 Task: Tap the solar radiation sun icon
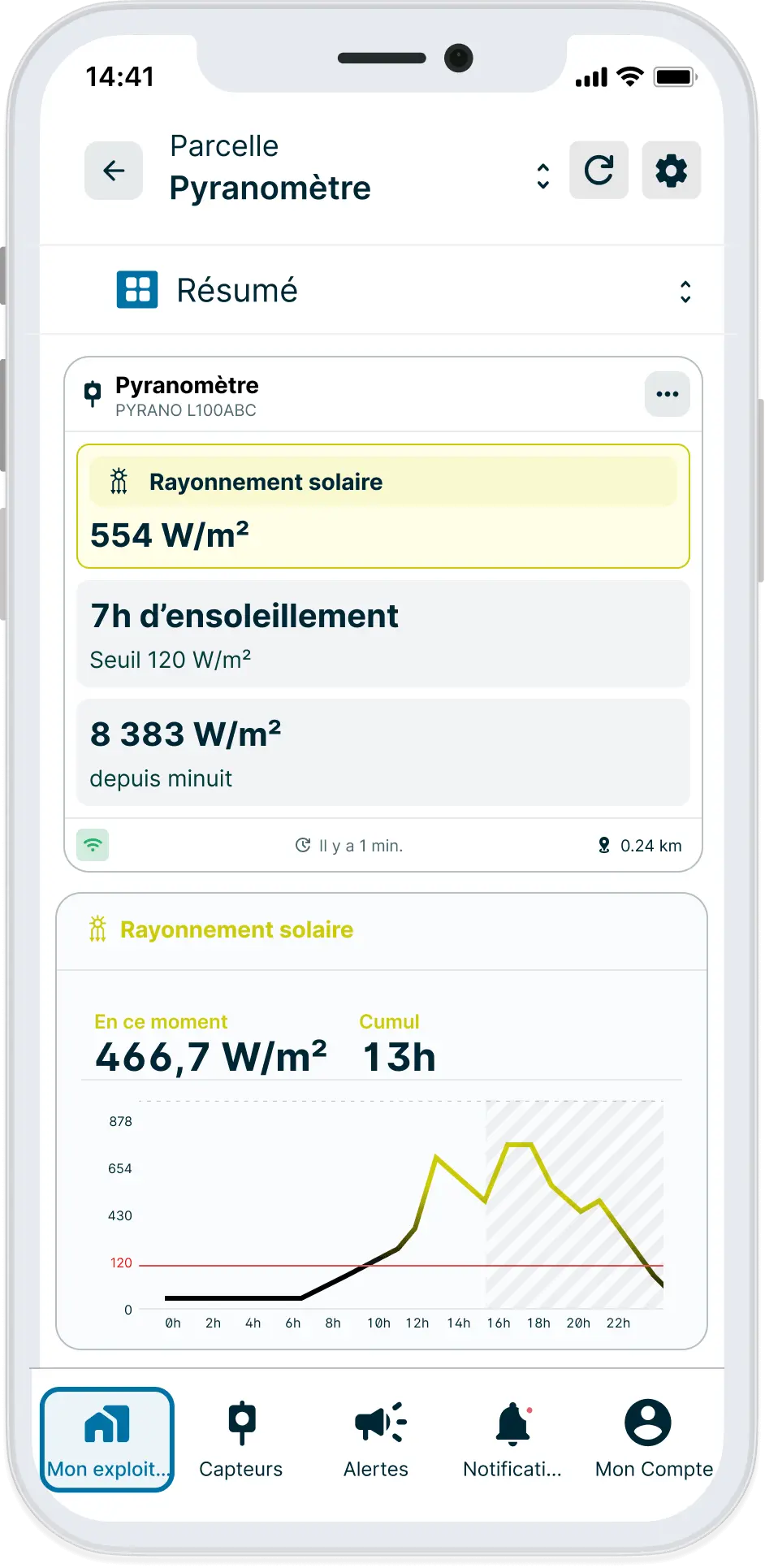(x=120, y=481)
